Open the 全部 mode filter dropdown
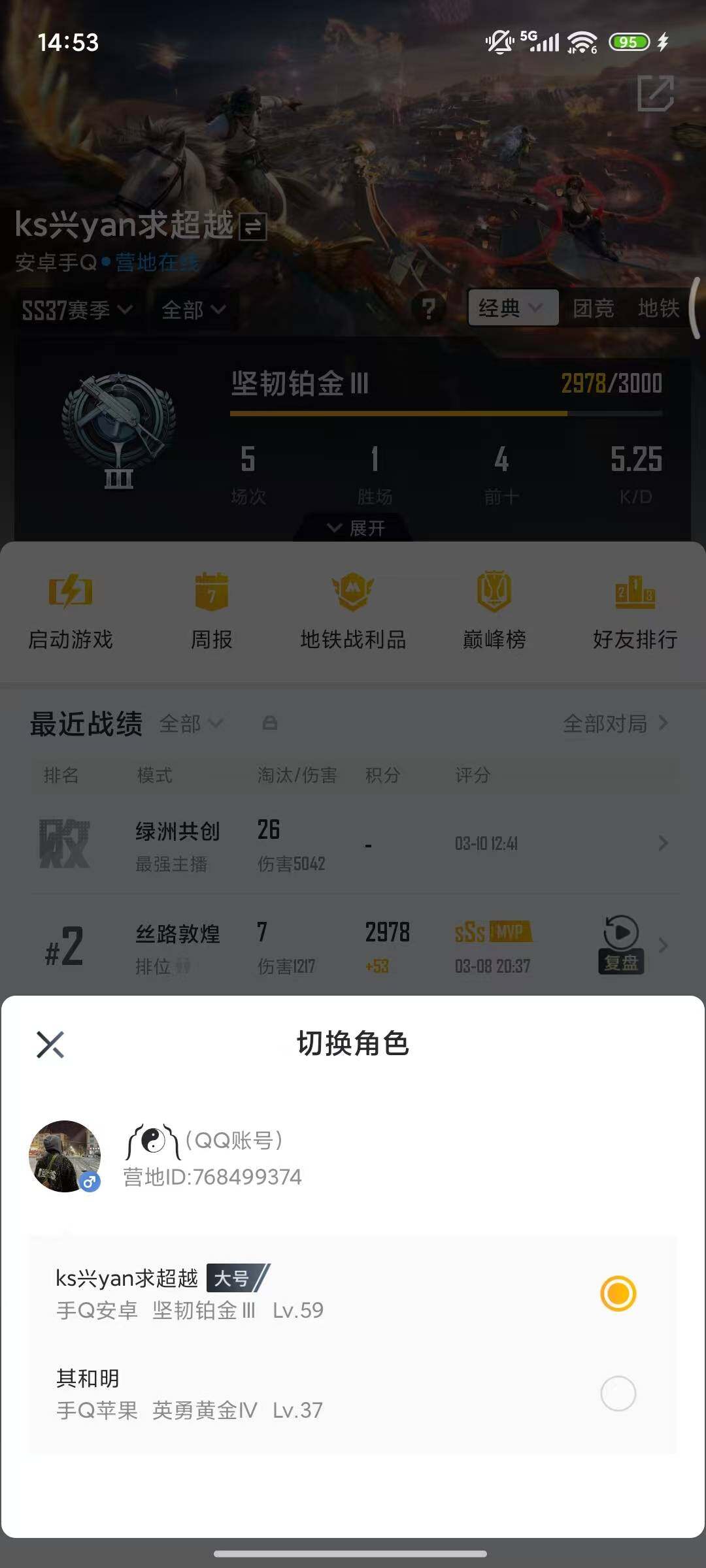 pos(193,310)
